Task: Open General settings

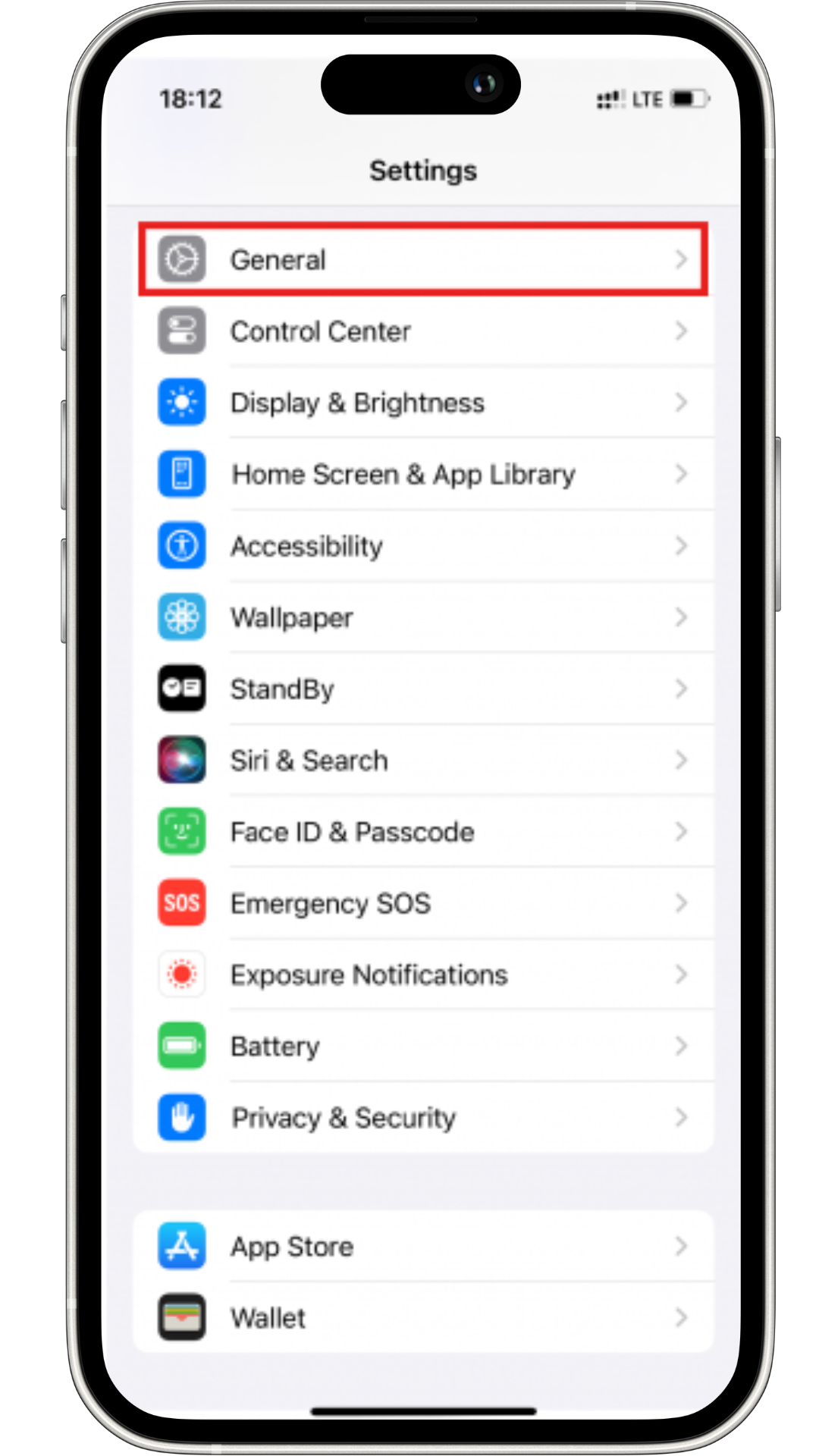Action: click(x=423, y=259)
